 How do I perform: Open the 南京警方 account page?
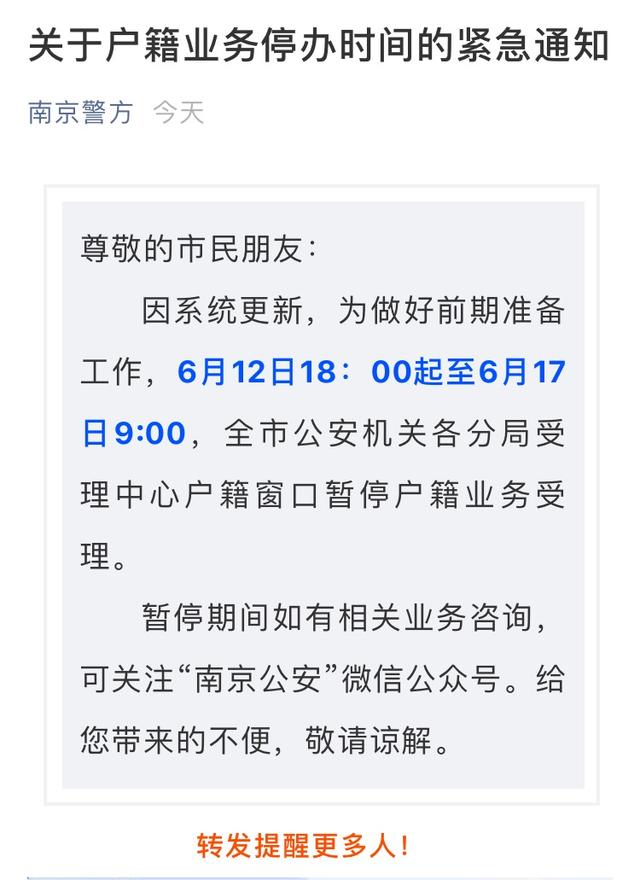pos(80,112)
